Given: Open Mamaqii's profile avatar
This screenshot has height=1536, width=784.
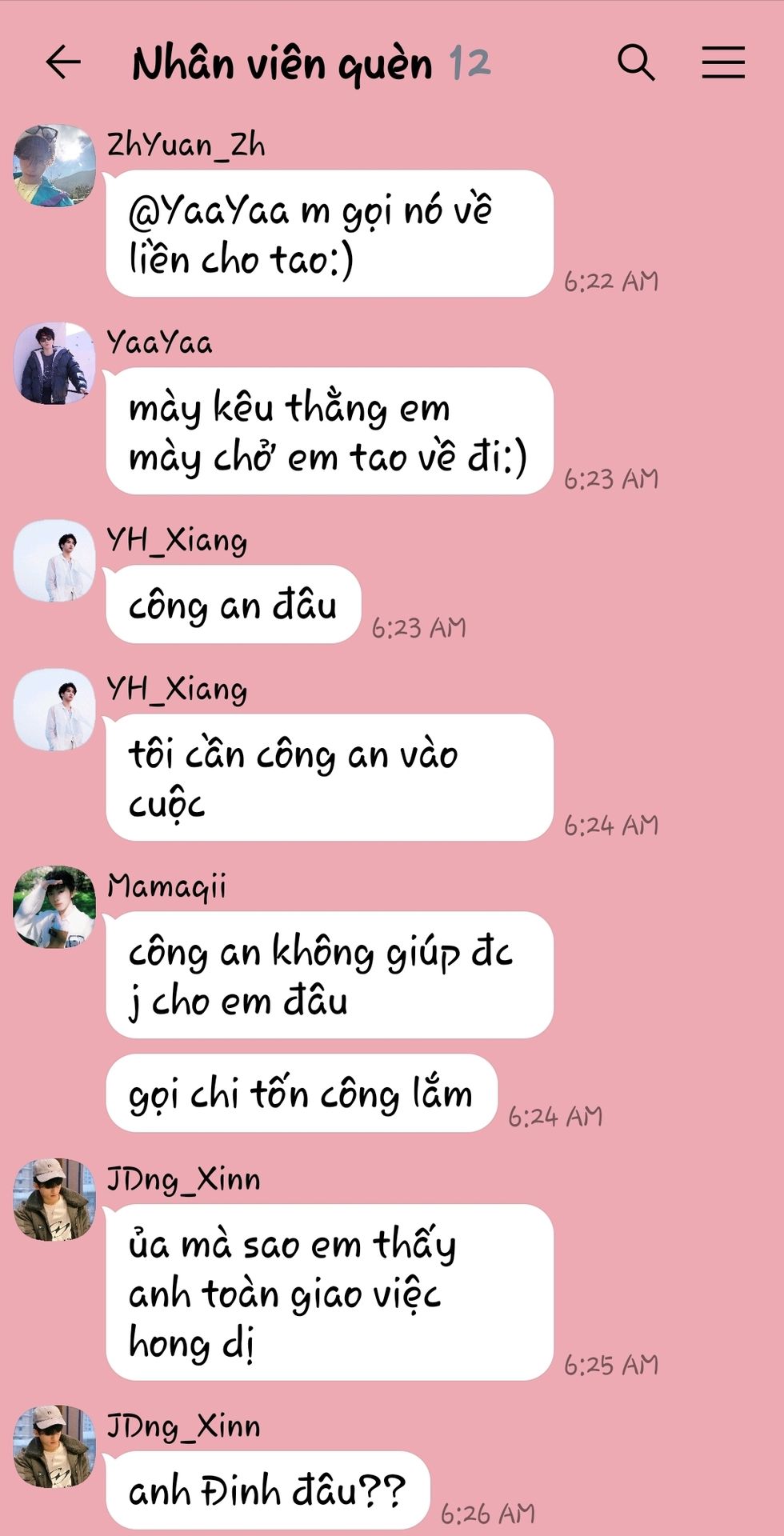Looking at the screenshot, I should [54, 907].
